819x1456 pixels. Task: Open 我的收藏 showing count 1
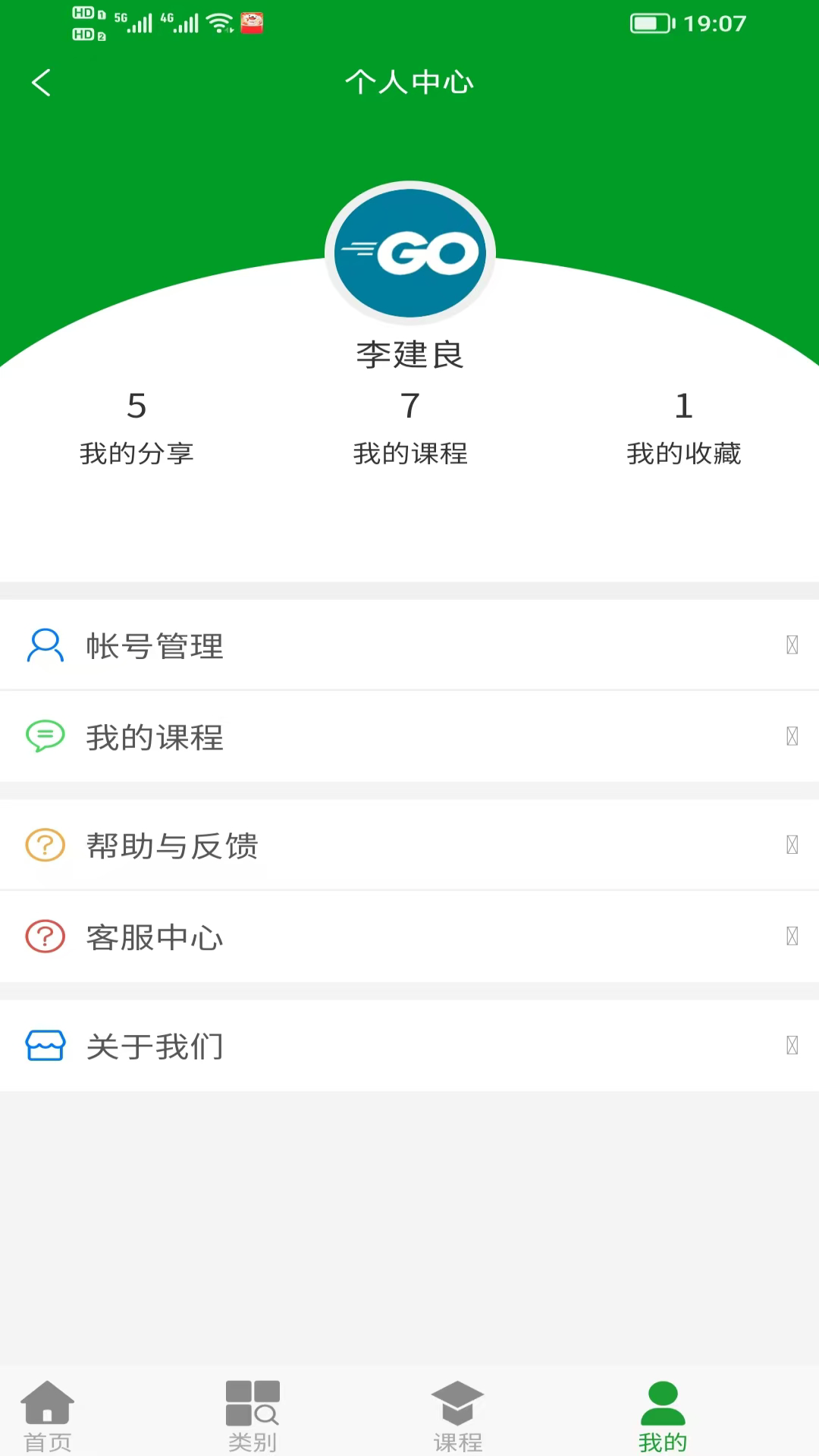tap(683, 428)
